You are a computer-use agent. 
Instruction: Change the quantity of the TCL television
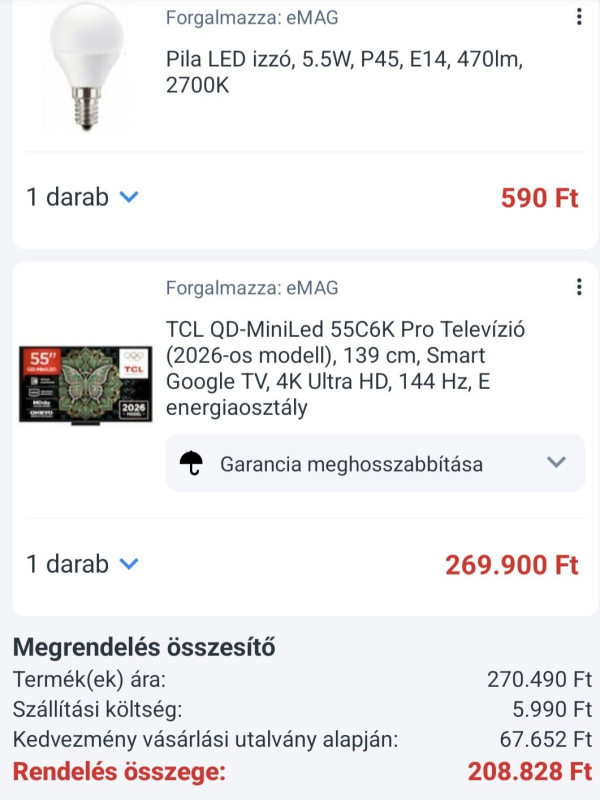click(x=83, y=564)
